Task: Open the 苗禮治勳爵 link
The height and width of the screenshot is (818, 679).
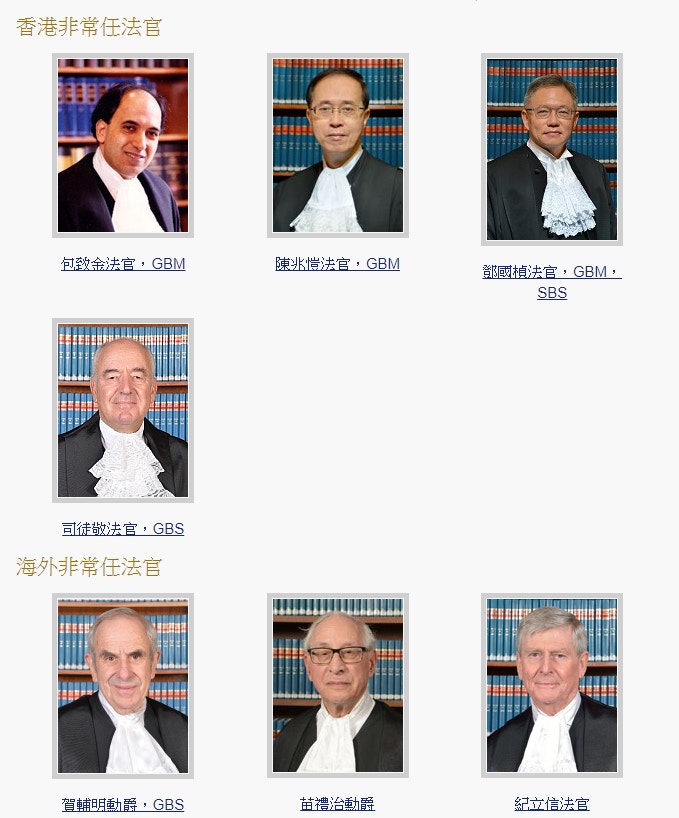Action: click(337, 804)
